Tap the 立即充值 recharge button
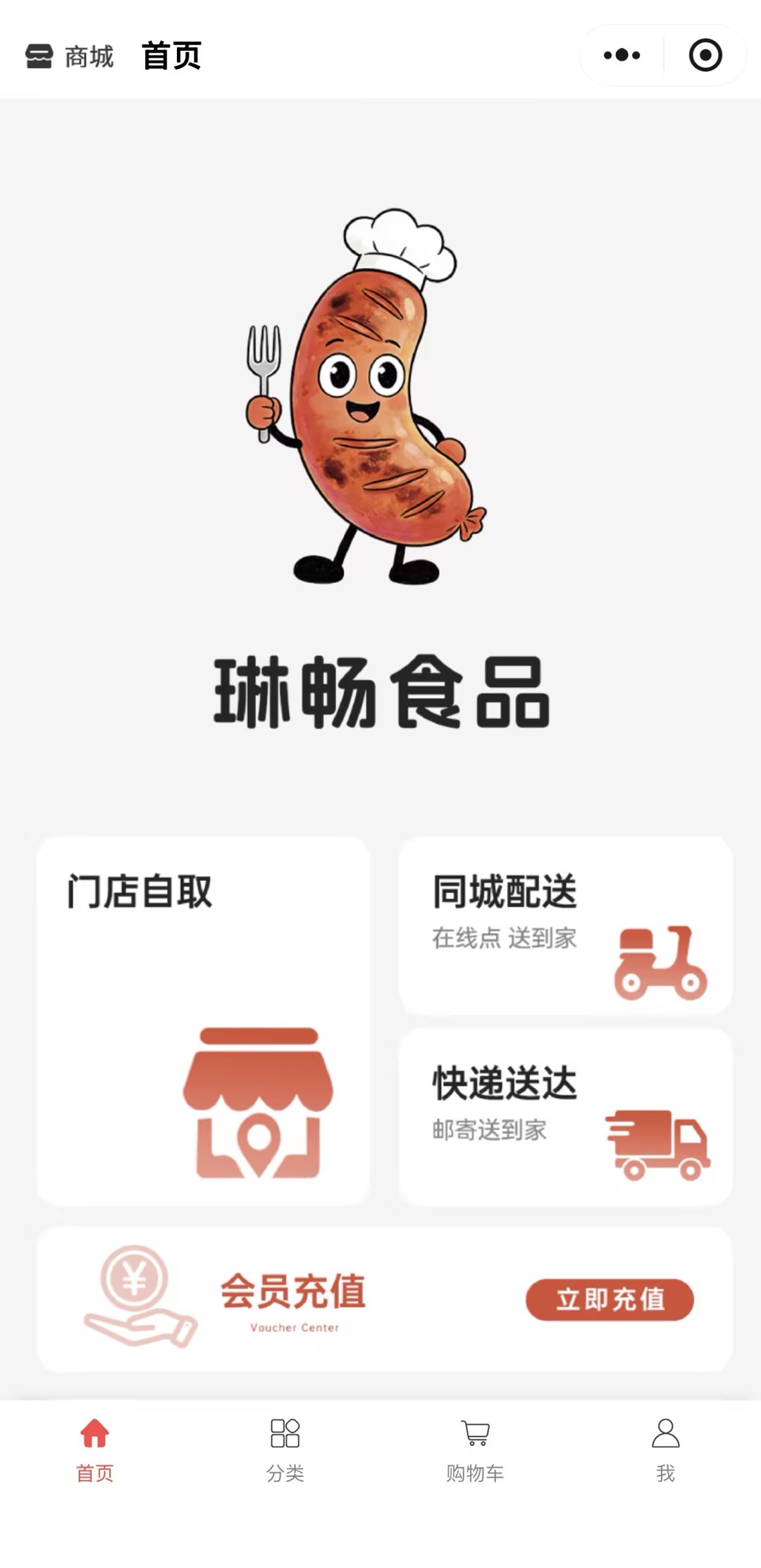 [610, 1300]
